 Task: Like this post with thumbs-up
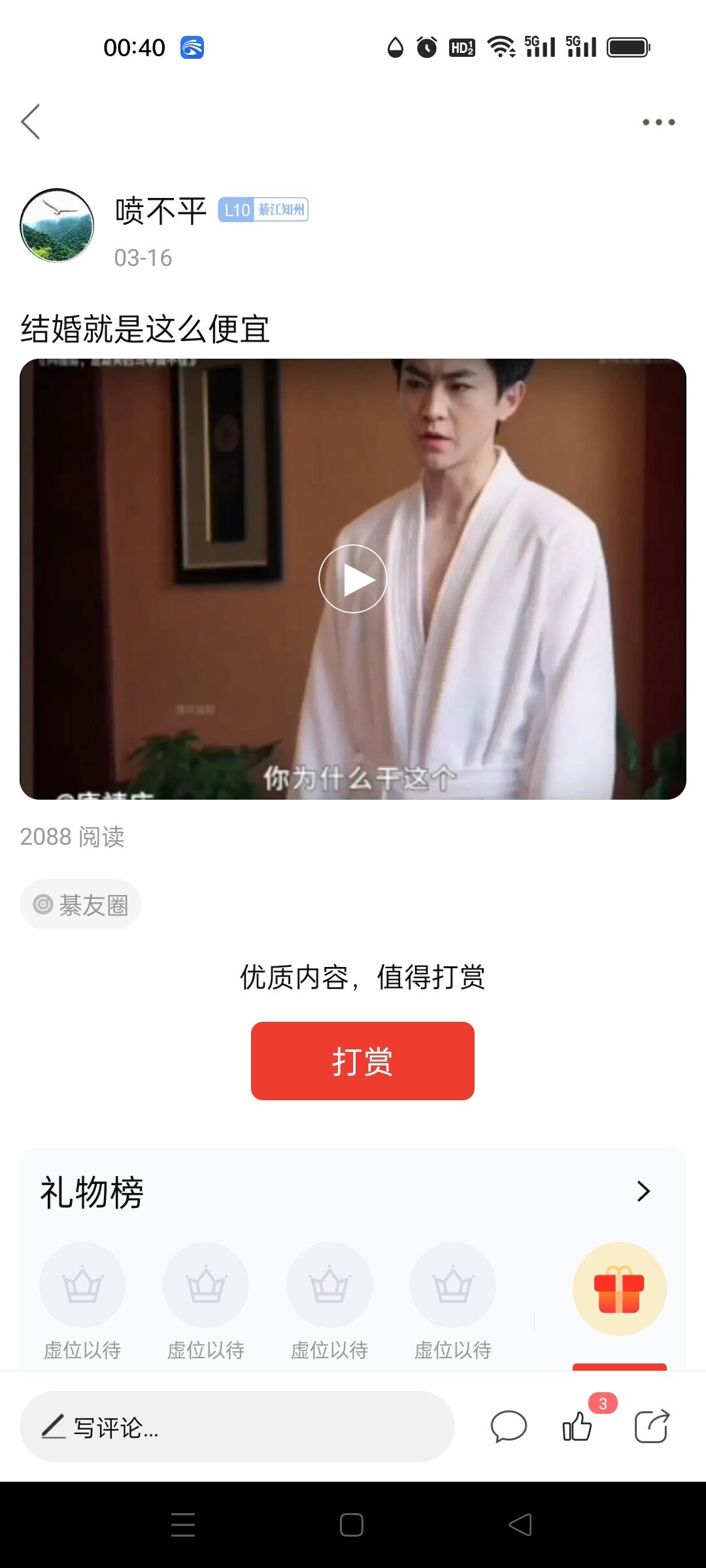tap(577, 1426)
